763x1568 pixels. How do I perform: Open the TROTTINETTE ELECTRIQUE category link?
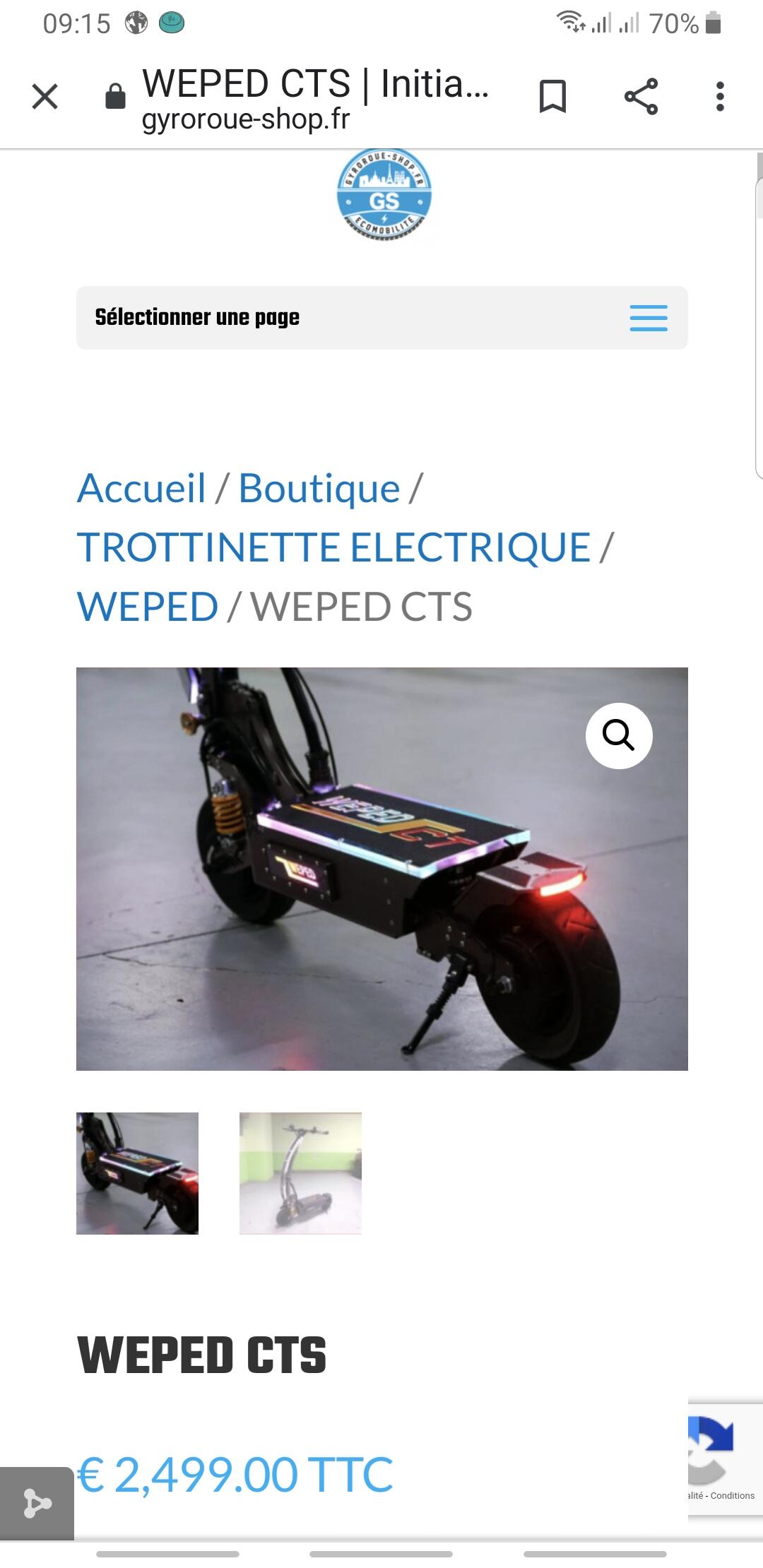[333, 547]
